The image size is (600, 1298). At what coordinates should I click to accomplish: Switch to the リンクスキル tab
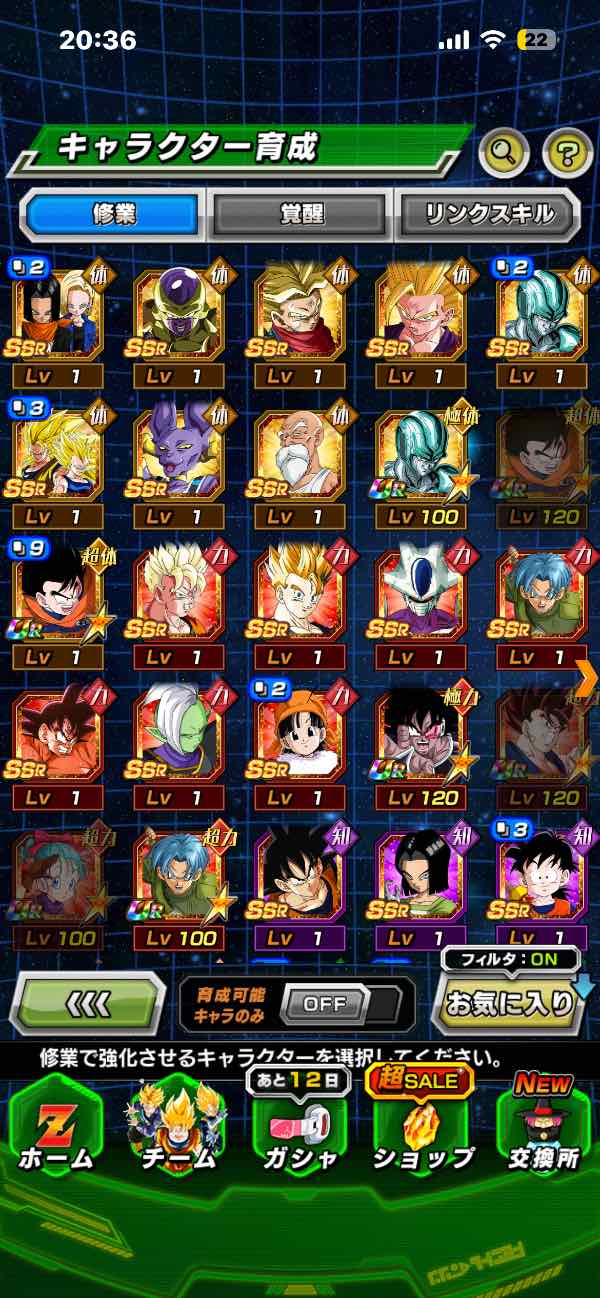(x=487, y=214)
